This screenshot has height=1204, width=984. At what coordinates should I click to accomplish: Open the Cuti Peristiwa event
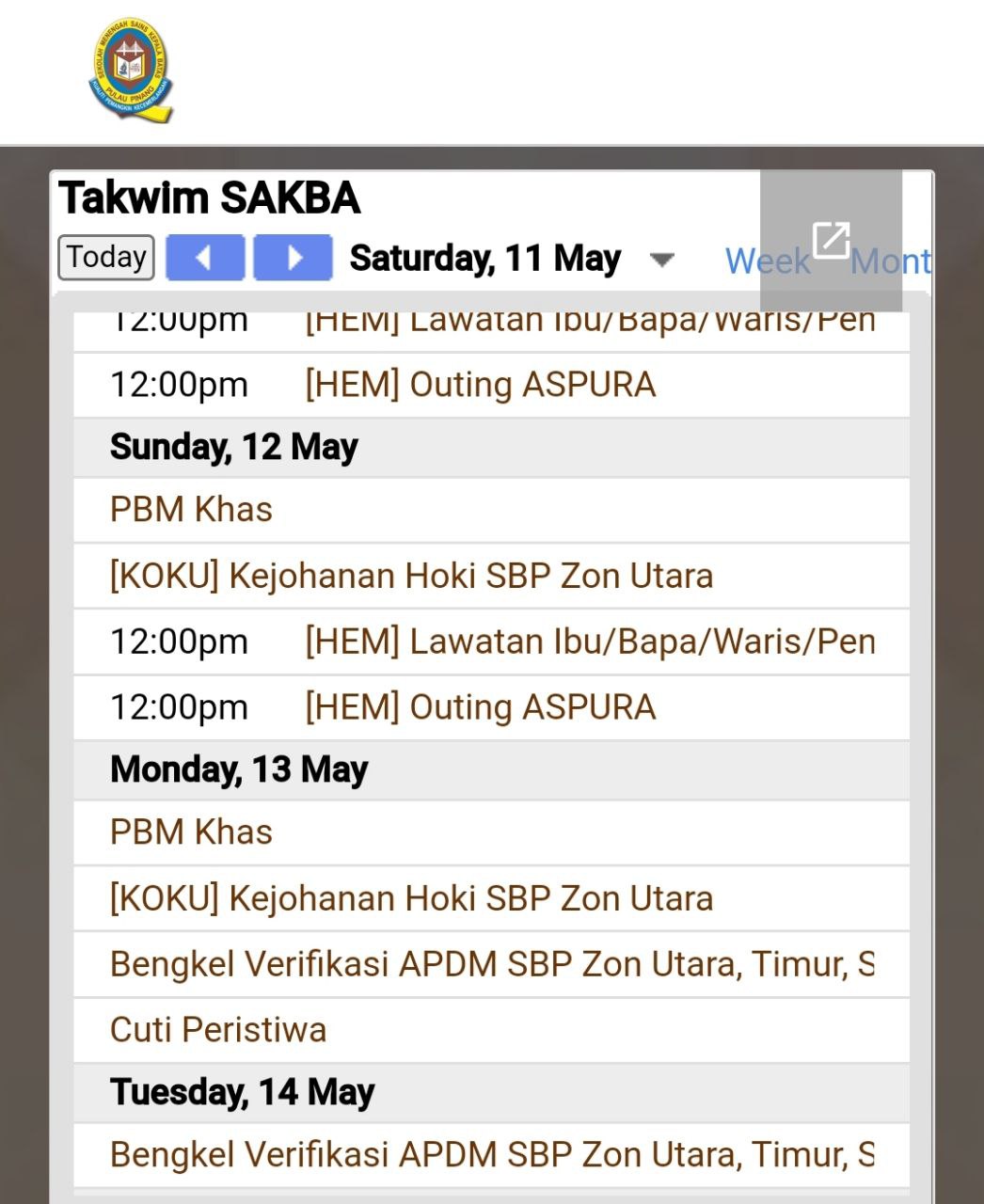(218, 1030)
